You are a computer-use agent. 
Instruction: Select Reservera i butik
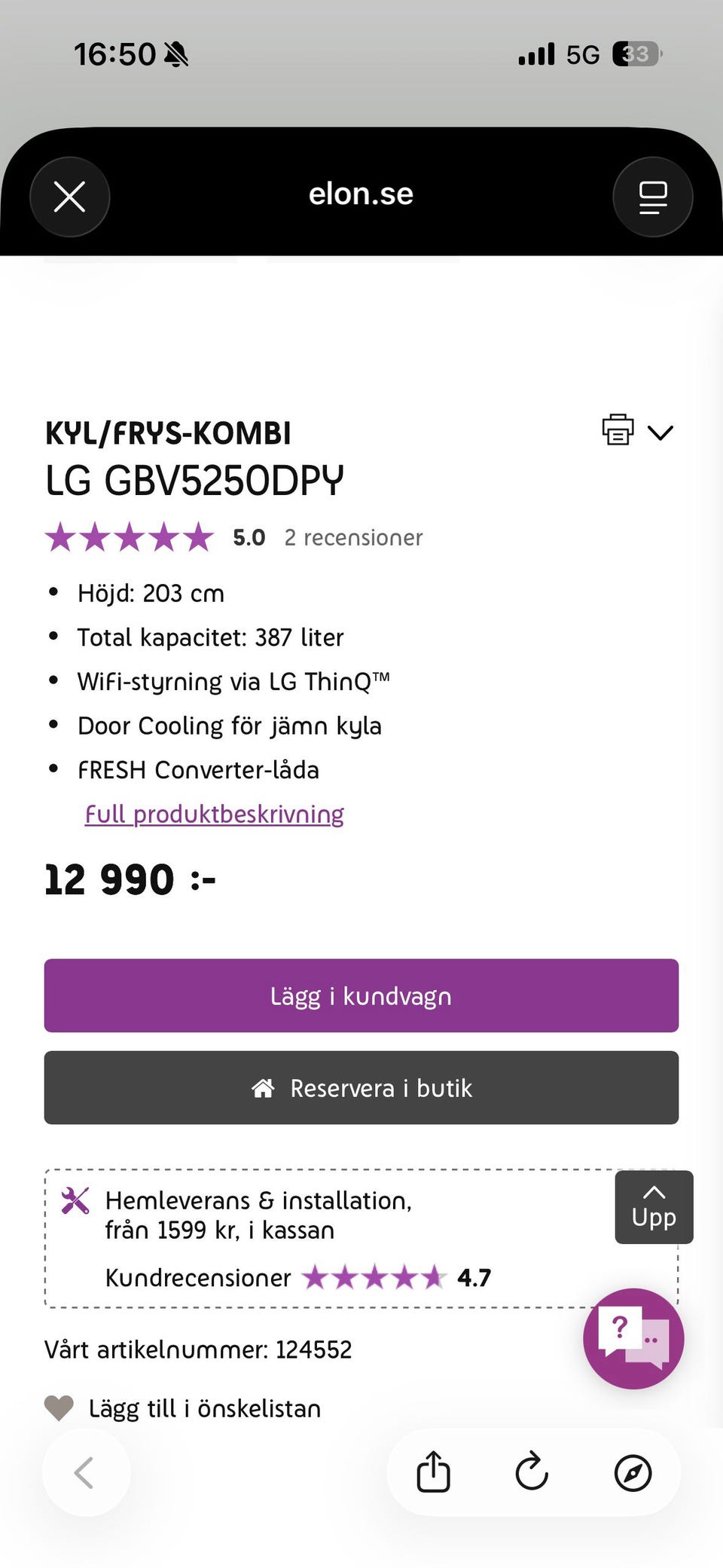(x=361, y=1088)
